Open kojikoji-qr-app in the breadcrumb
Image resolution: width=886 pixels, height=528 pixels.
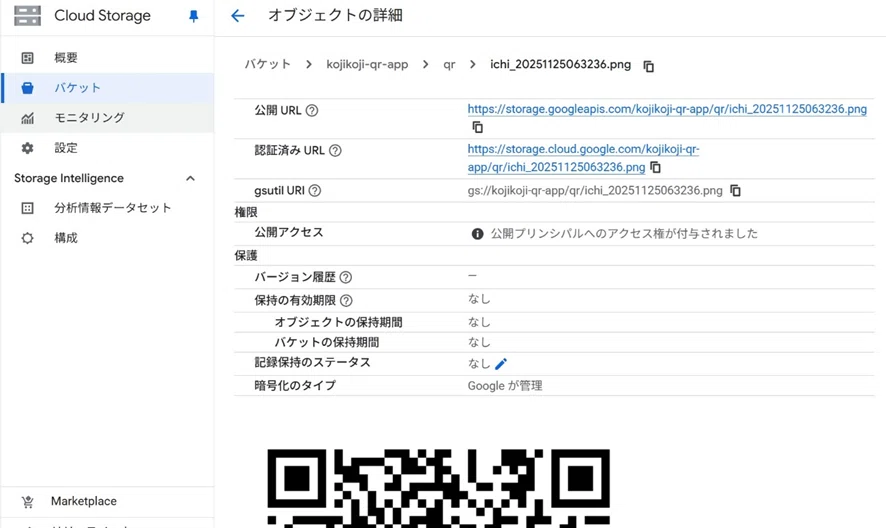(367, 64)
